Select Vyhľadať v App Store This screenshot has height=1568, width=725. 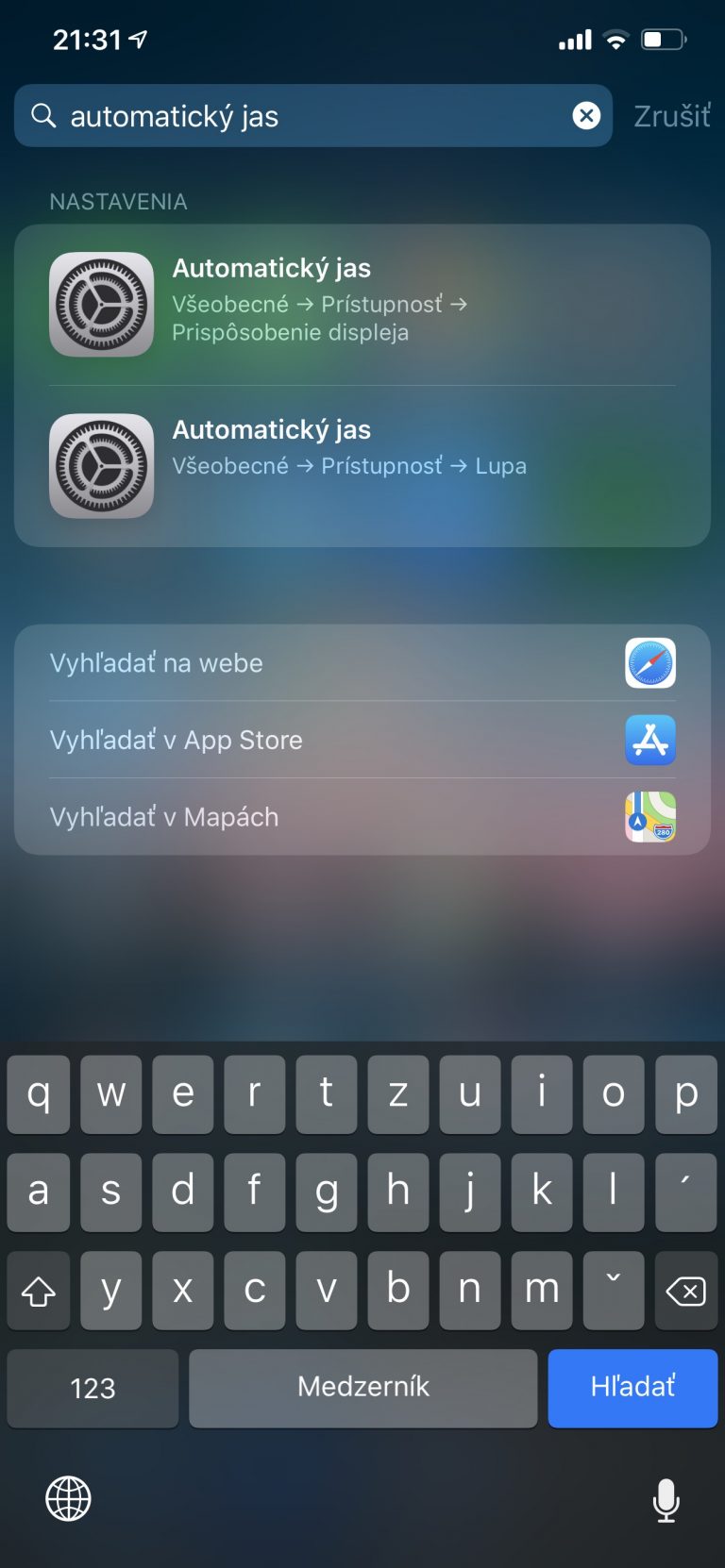click(x=362, y=740)
